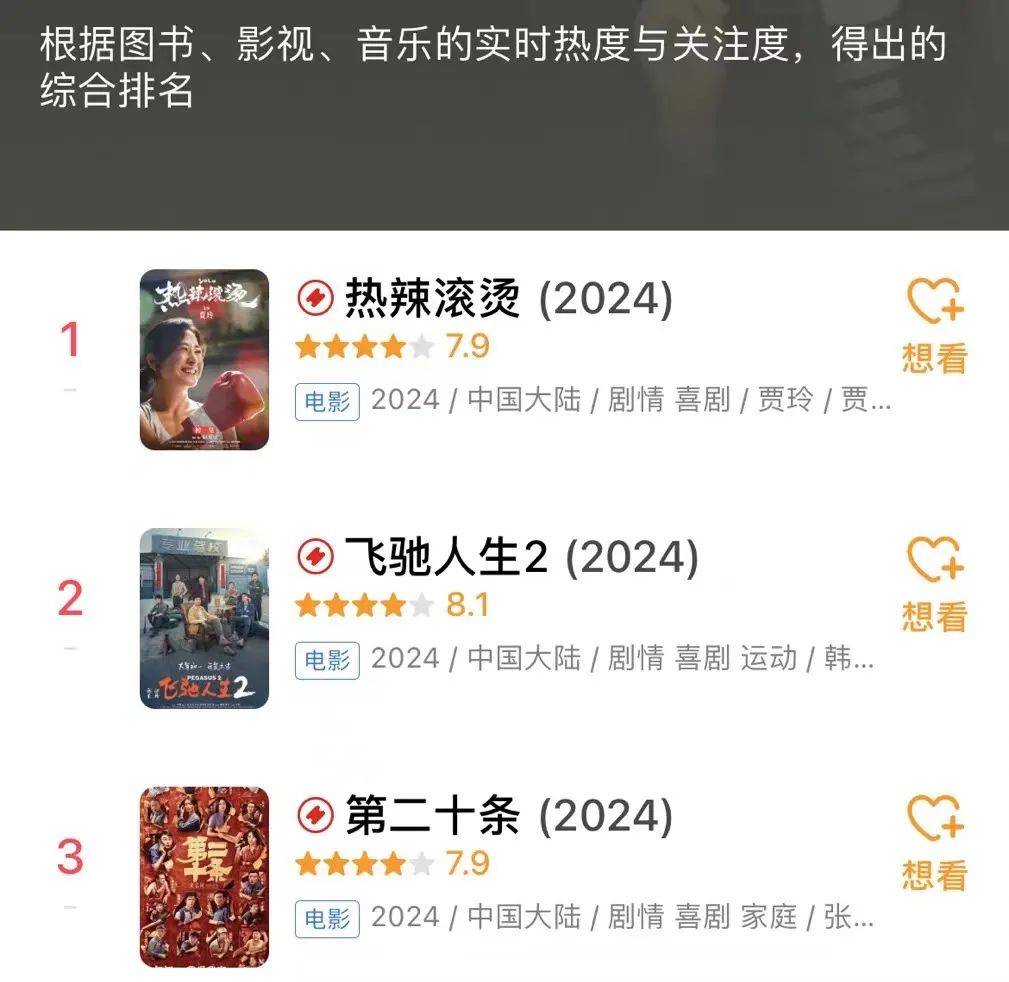
Task: Add 飞驰人生2 to want-to-watch list
Action: (x=935, y=583)
